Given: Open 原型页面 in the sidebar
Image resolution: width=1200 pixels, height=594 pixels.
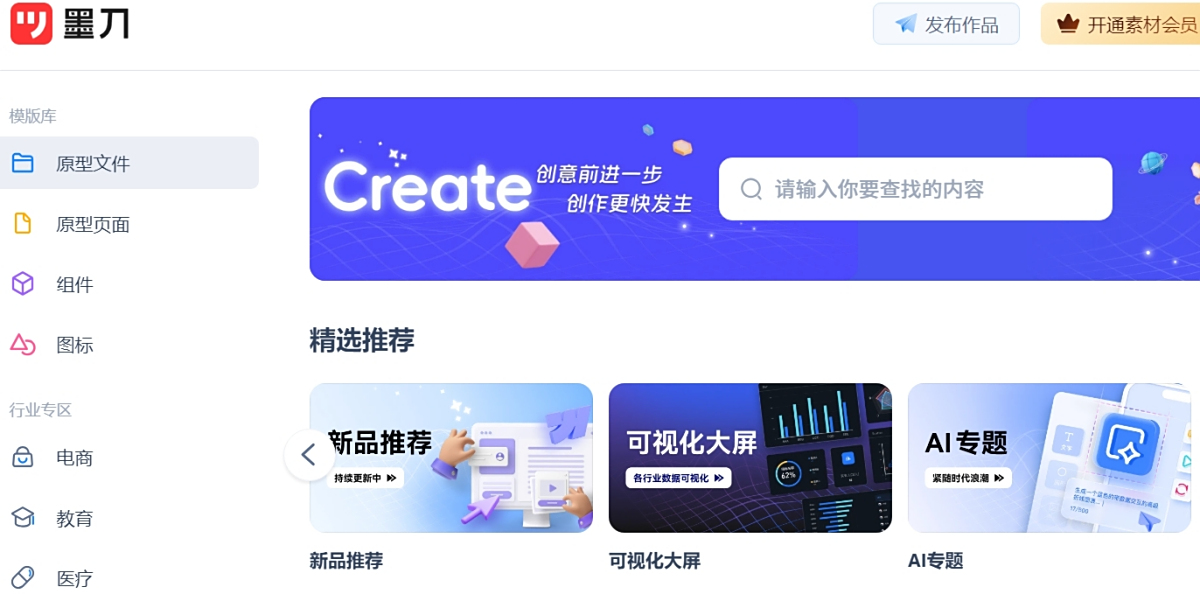Looking at the screenshot, I should tap(93, 225).
